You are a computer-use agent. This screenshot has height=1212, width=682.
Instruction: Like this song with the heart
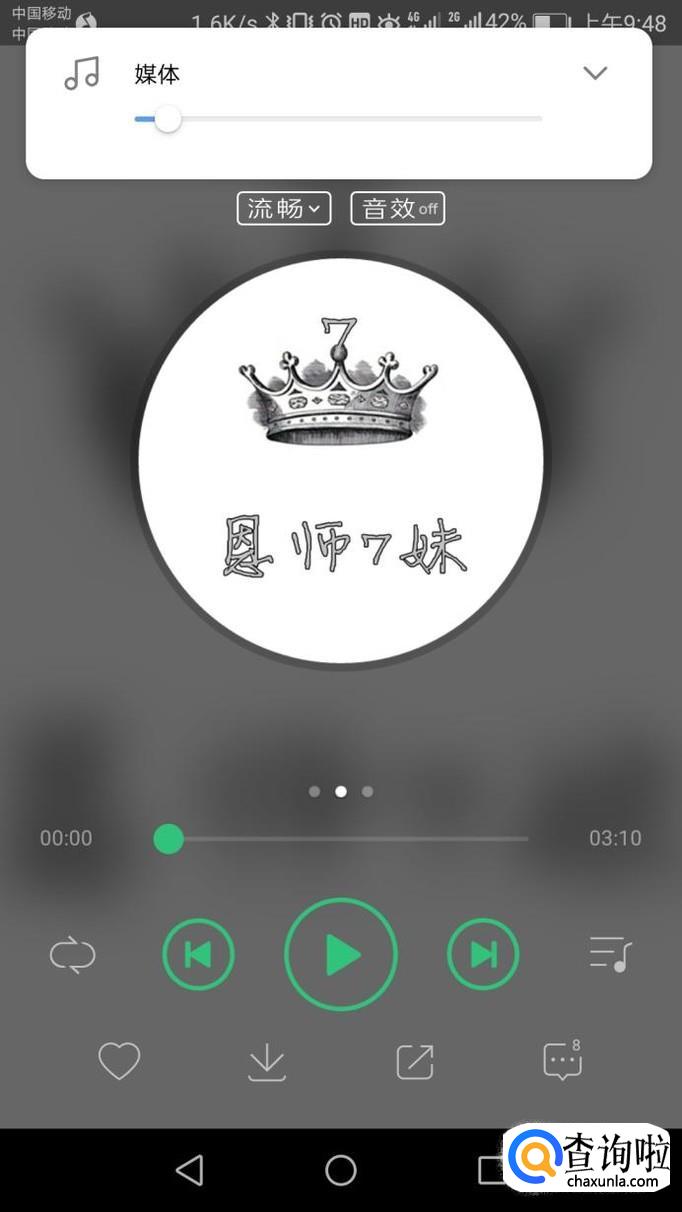(x=119, y=1061)
